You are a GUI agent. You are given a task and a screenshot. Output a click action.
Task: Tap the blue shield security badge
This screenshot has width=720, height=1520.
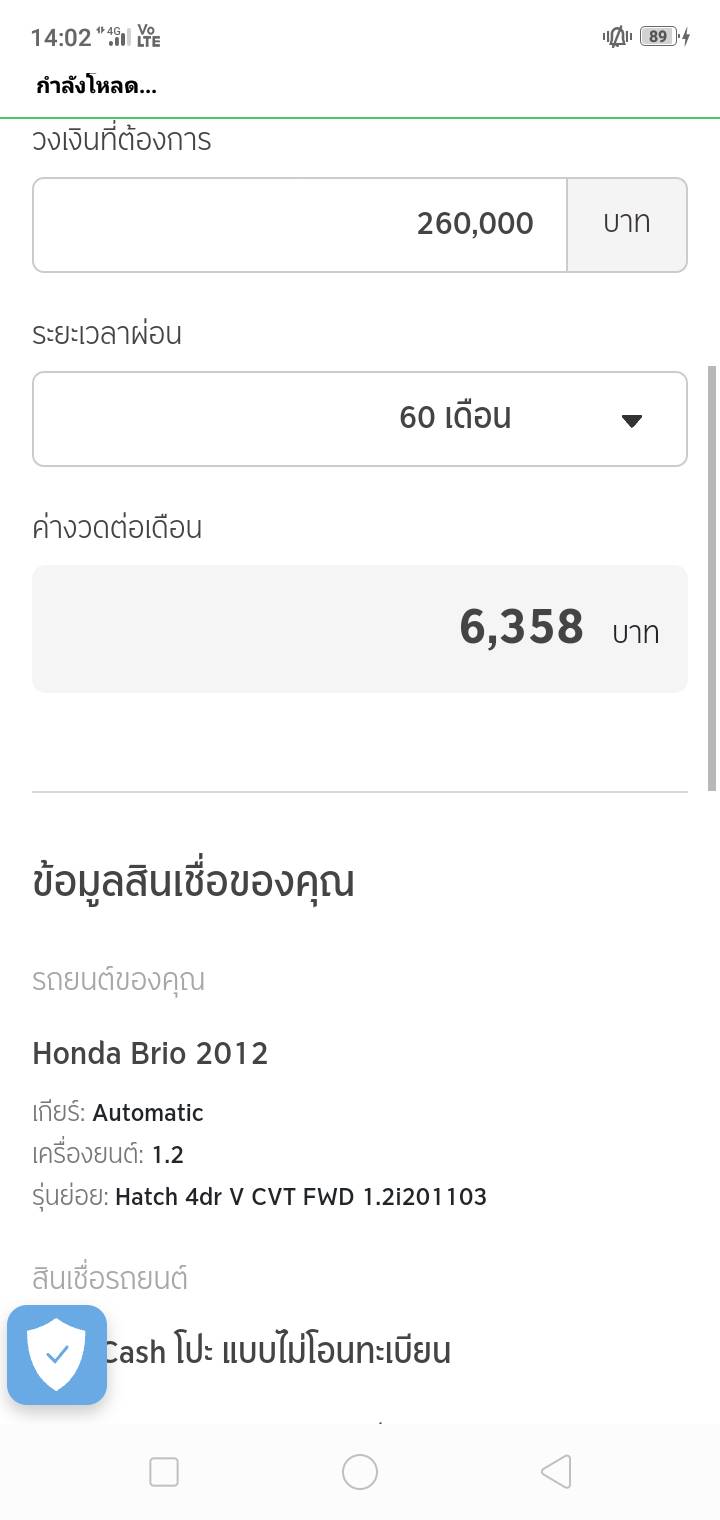(57, 1355)
